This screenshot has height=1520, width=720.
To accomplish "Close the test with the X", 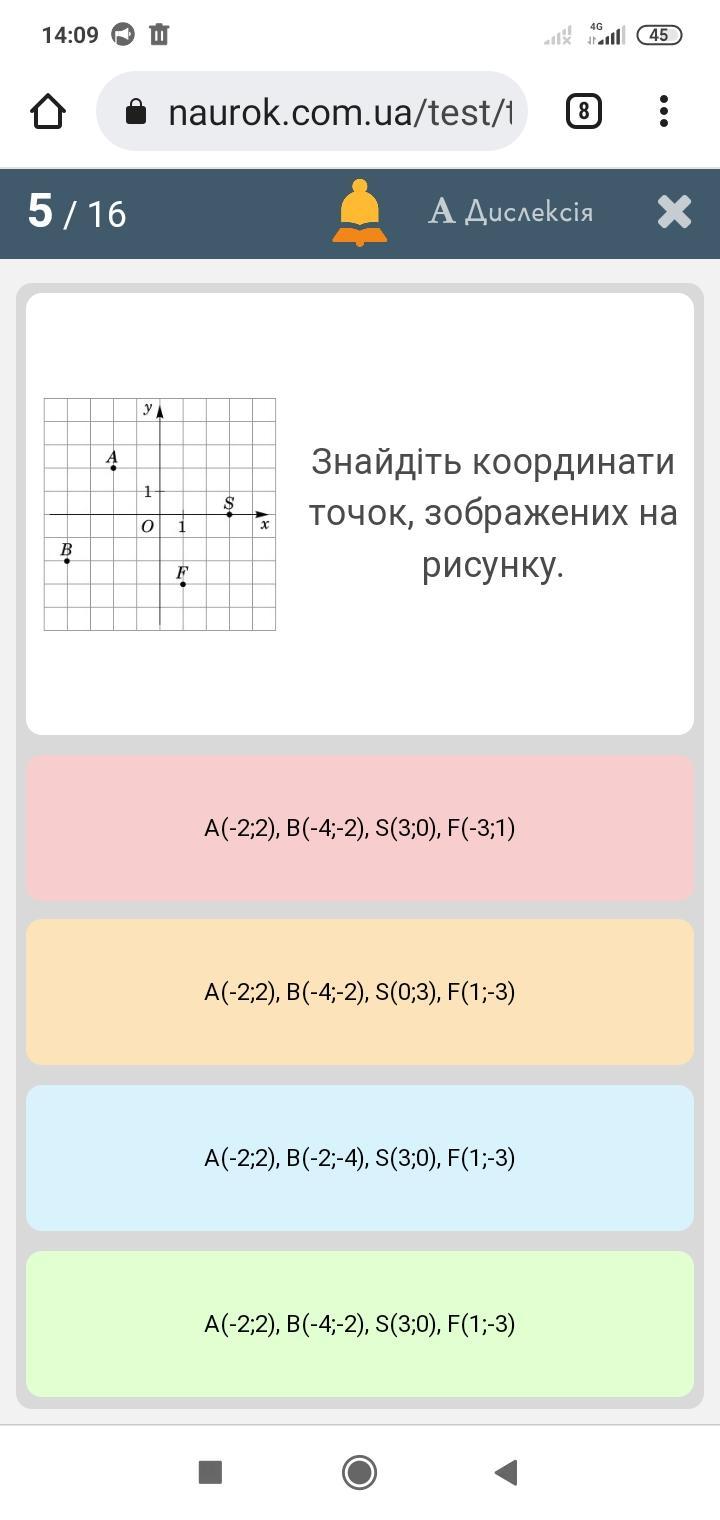I will [675, 212].
